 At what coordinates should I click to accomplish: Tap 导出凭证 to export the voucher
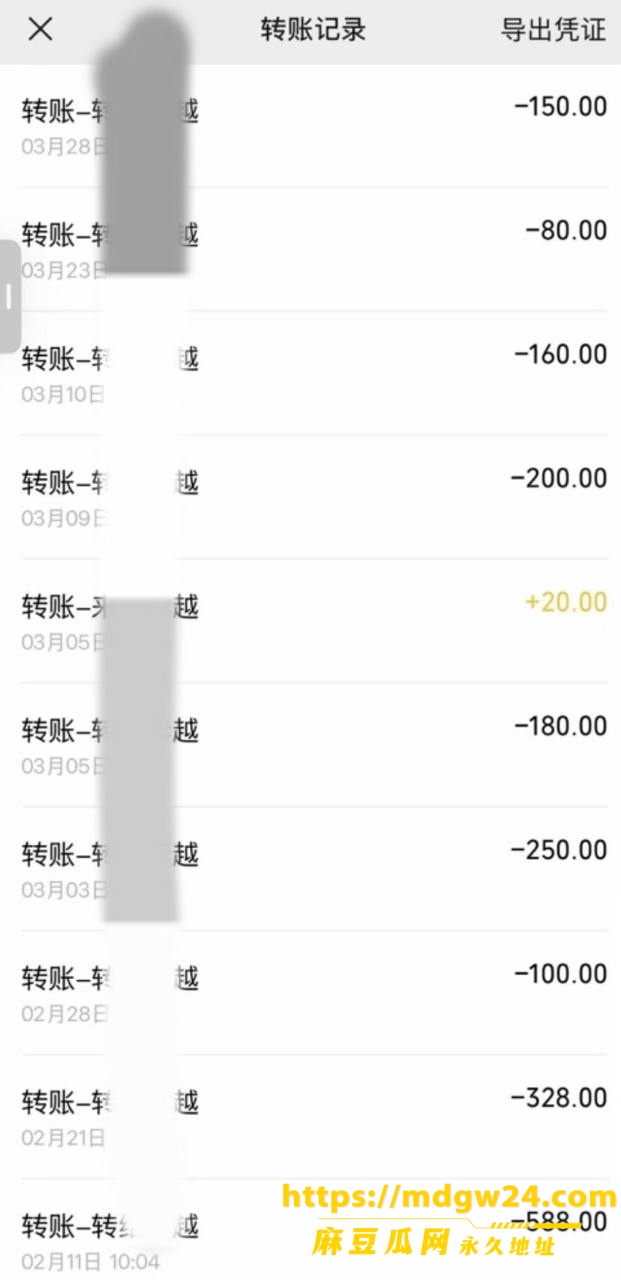pos(553,29)
